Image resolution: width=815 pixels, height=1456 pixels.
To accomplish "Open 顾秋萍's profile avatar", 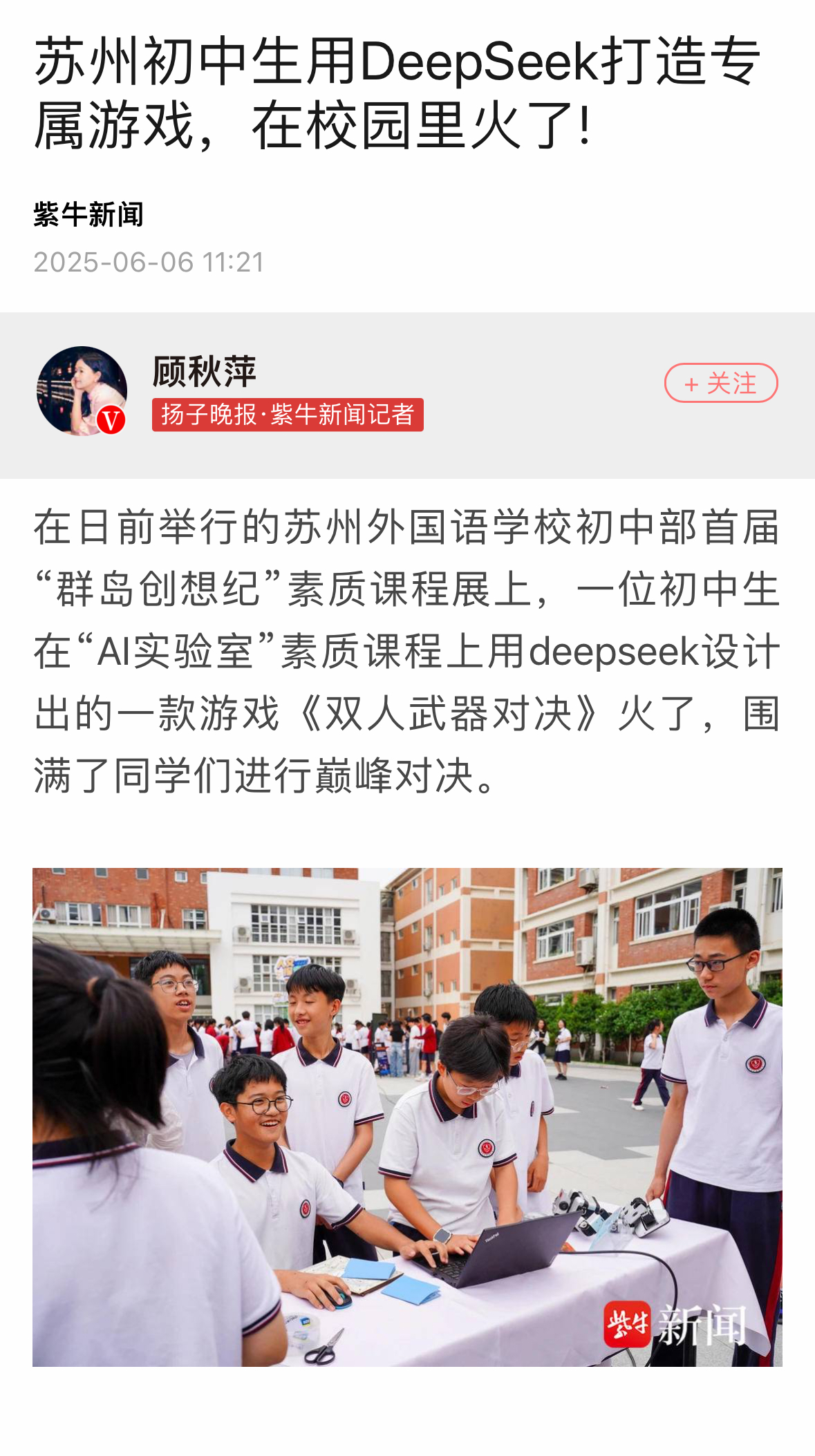I will click(x=82, y=390).
